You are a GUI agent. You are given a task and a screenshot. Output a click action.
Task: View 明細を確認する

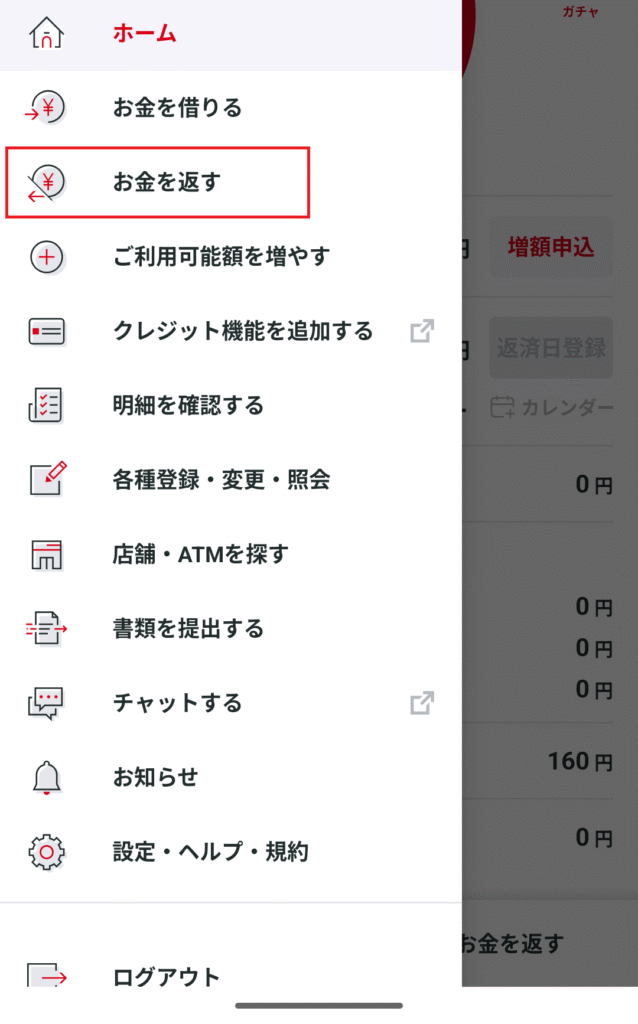pos(188,405)
